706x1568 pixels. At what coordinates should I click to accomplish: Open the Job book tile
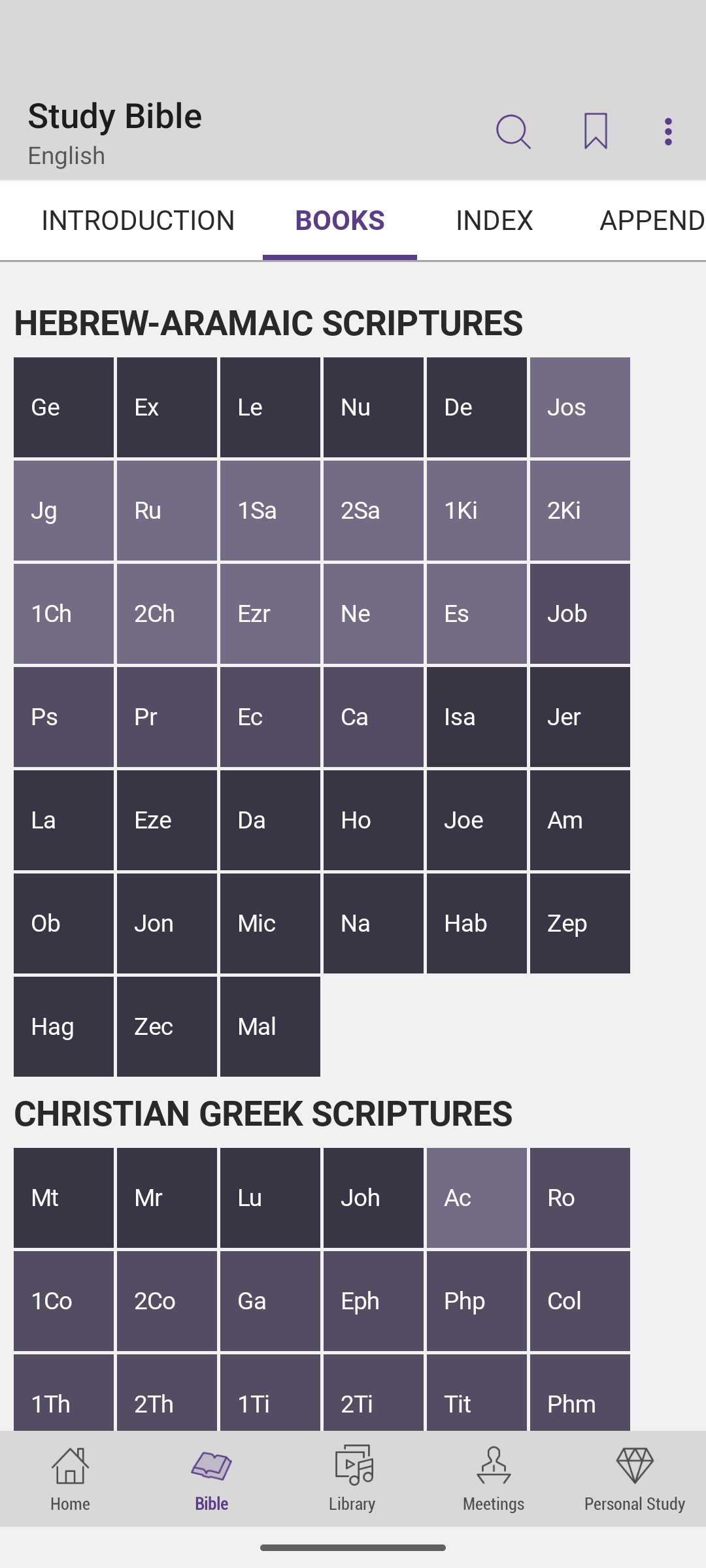click(580, 613)
